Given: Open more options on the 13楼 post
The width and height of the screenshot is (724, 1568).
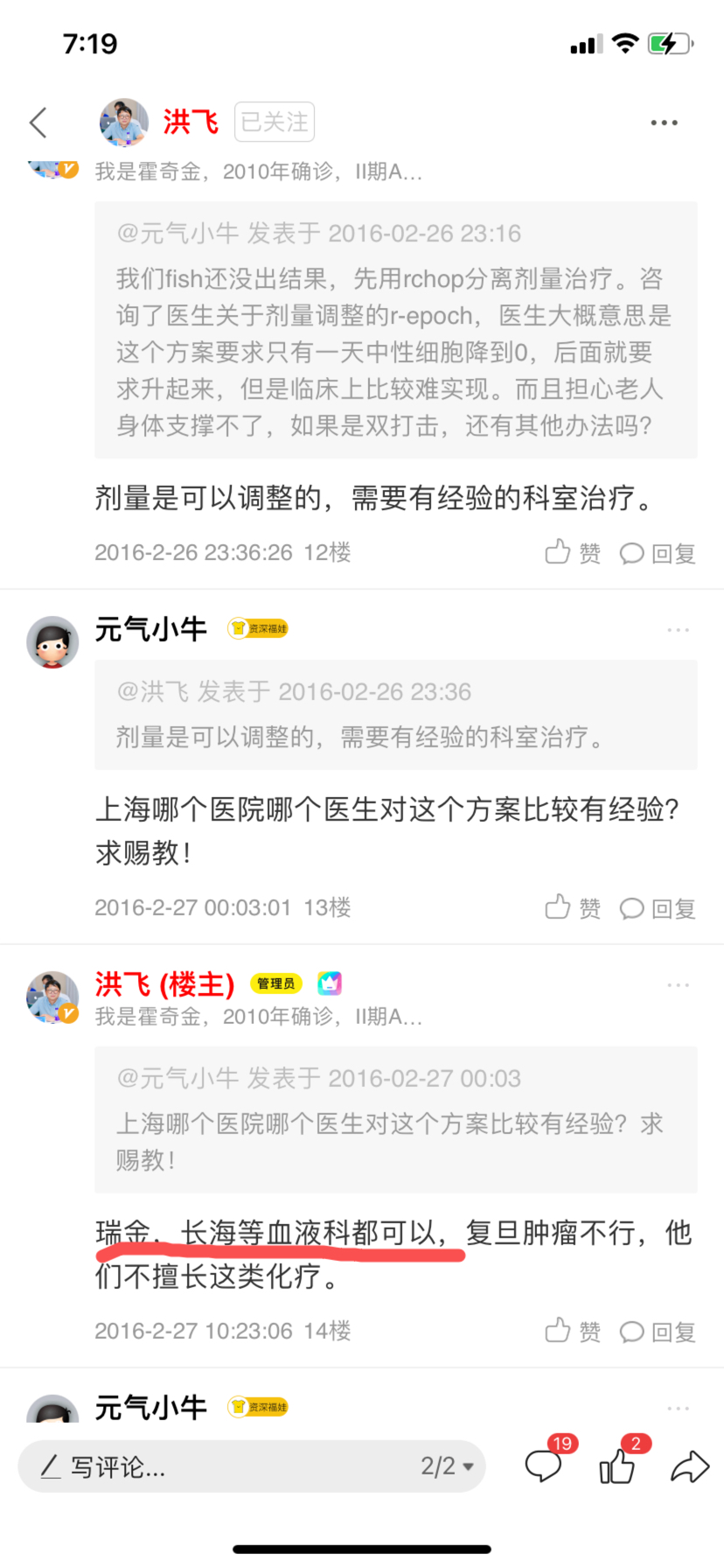Looking at the screenshot, I should pos(678,630).
